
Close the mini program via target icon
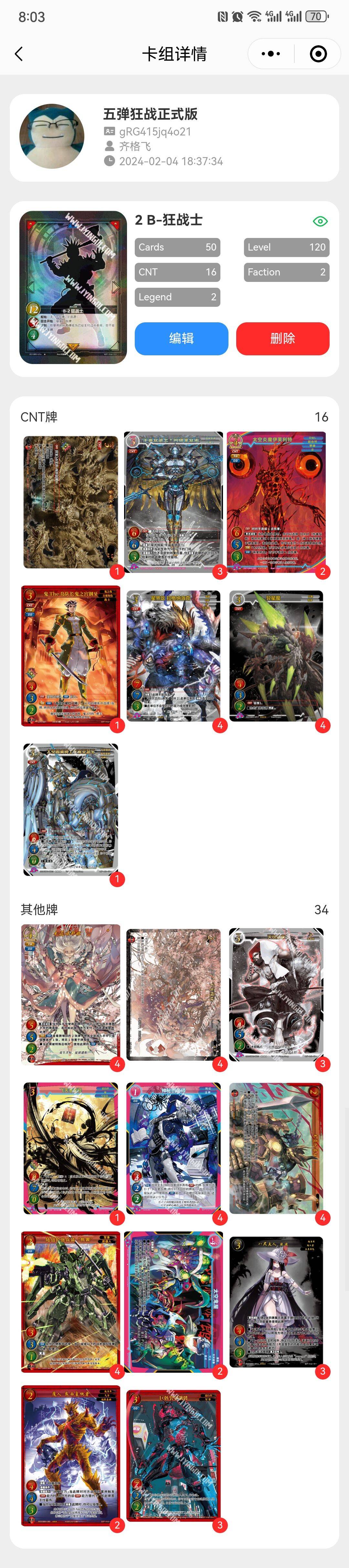318,54
